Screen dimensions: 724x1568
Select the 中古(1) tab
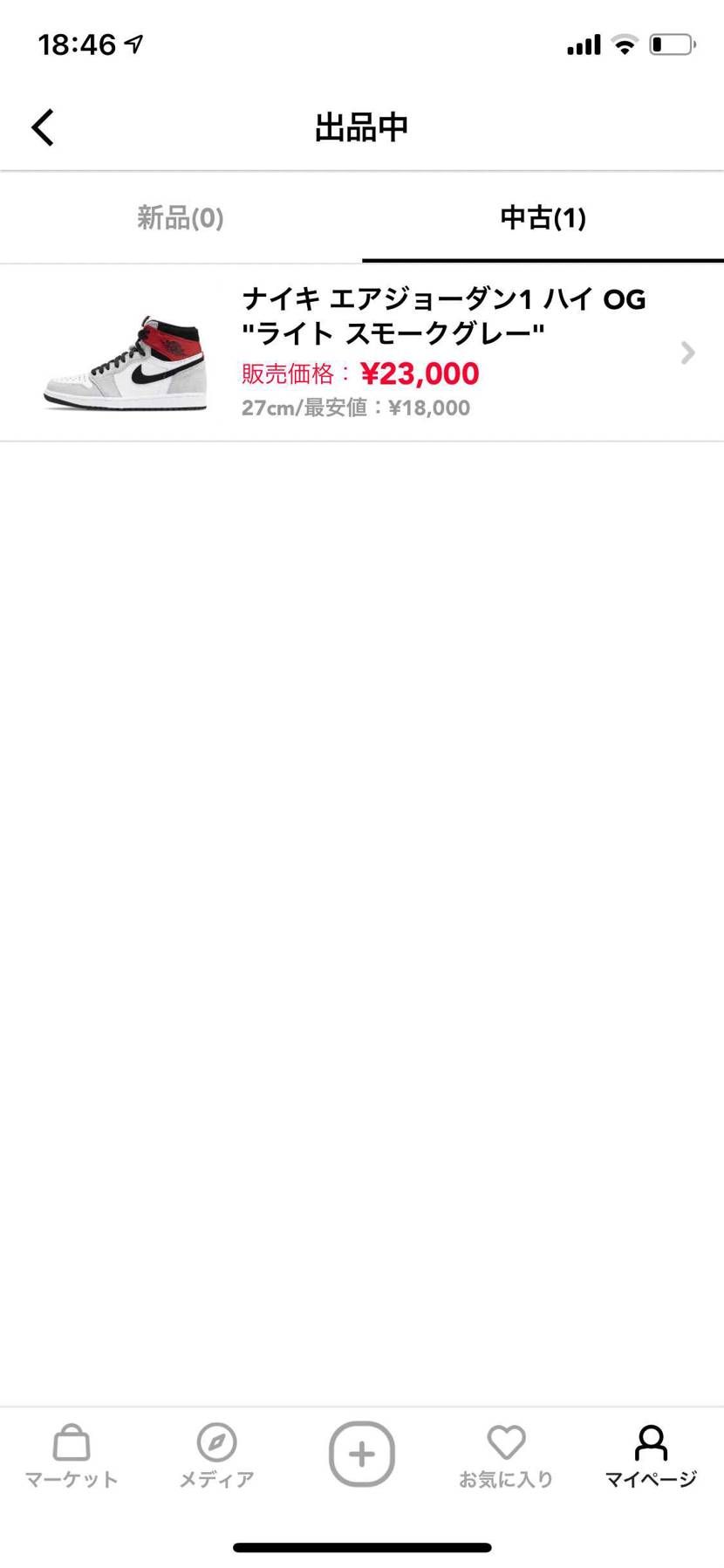[x=543, y=217]
